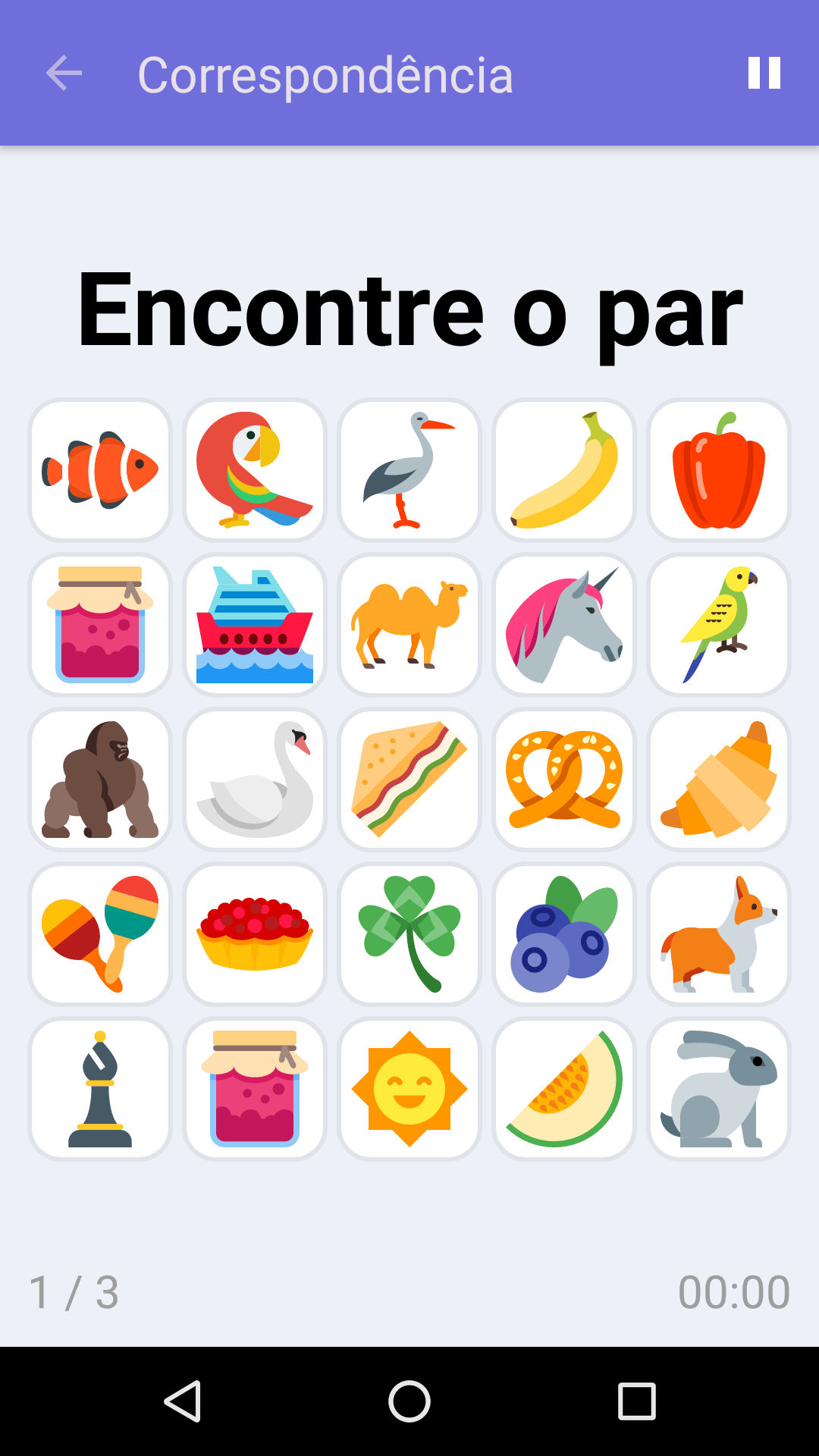The width and height of the screenshot is (819, 1456).
Task: Tap the blueberries tile
Action: pos(564,934)
